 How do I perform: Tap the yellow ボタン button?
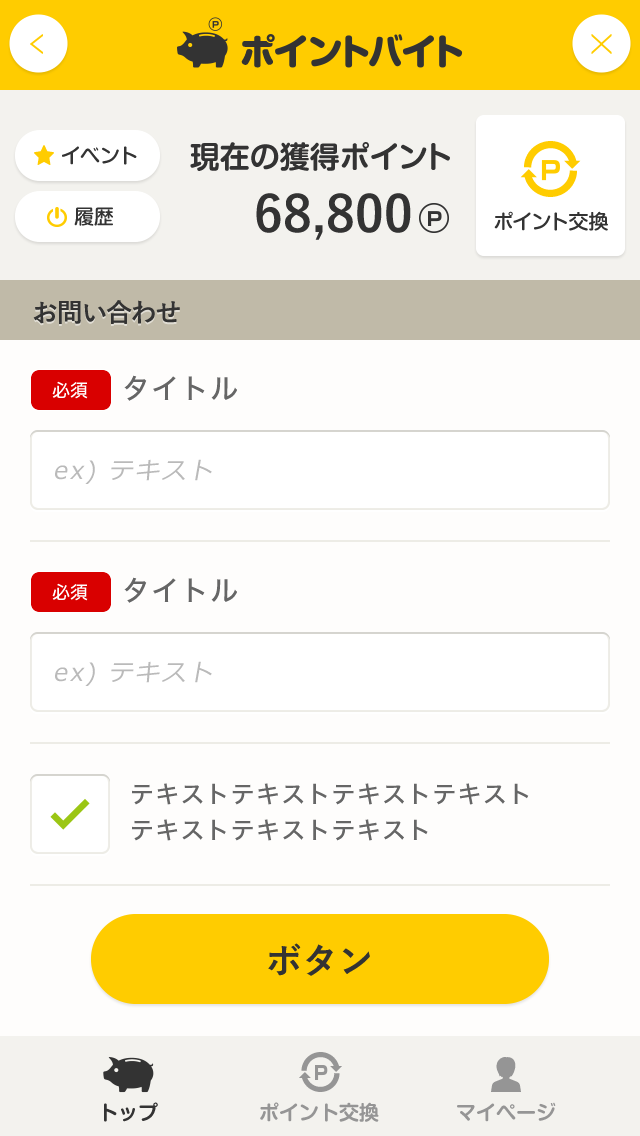[x=320, y=958]
